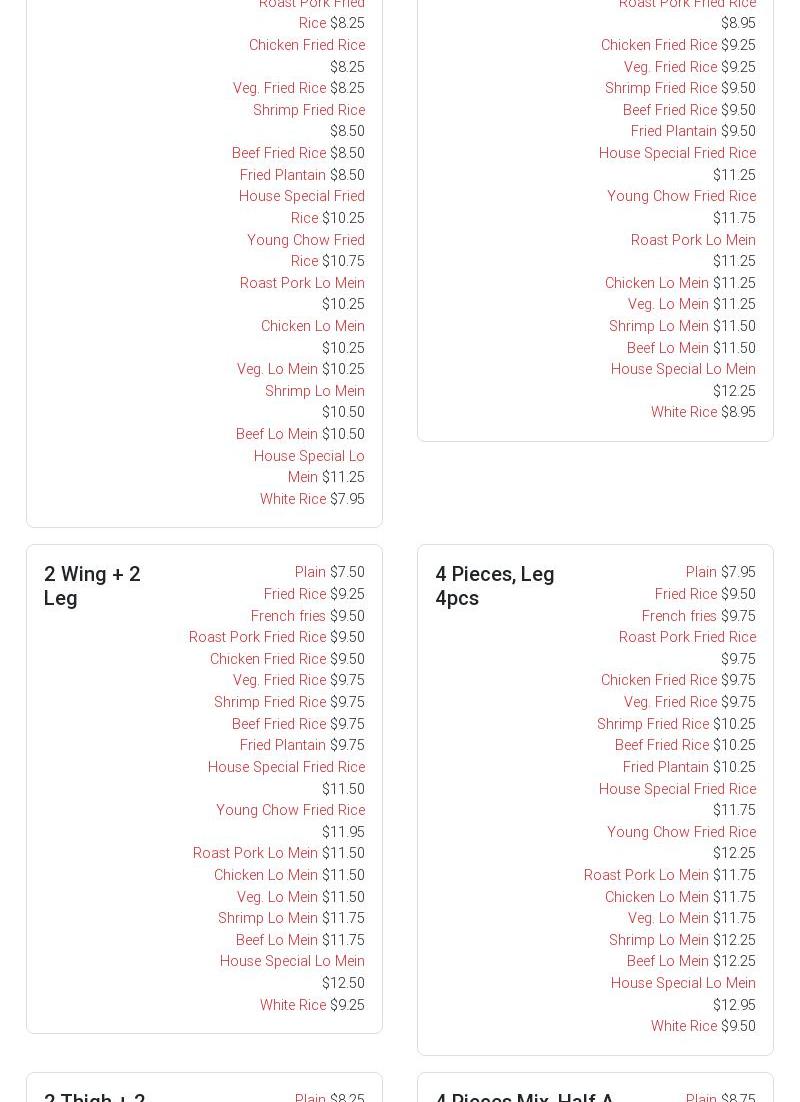Select Shrimp Lo Mein under 4 Pieces, Leg 4pcs

click(x=658, y=940)
